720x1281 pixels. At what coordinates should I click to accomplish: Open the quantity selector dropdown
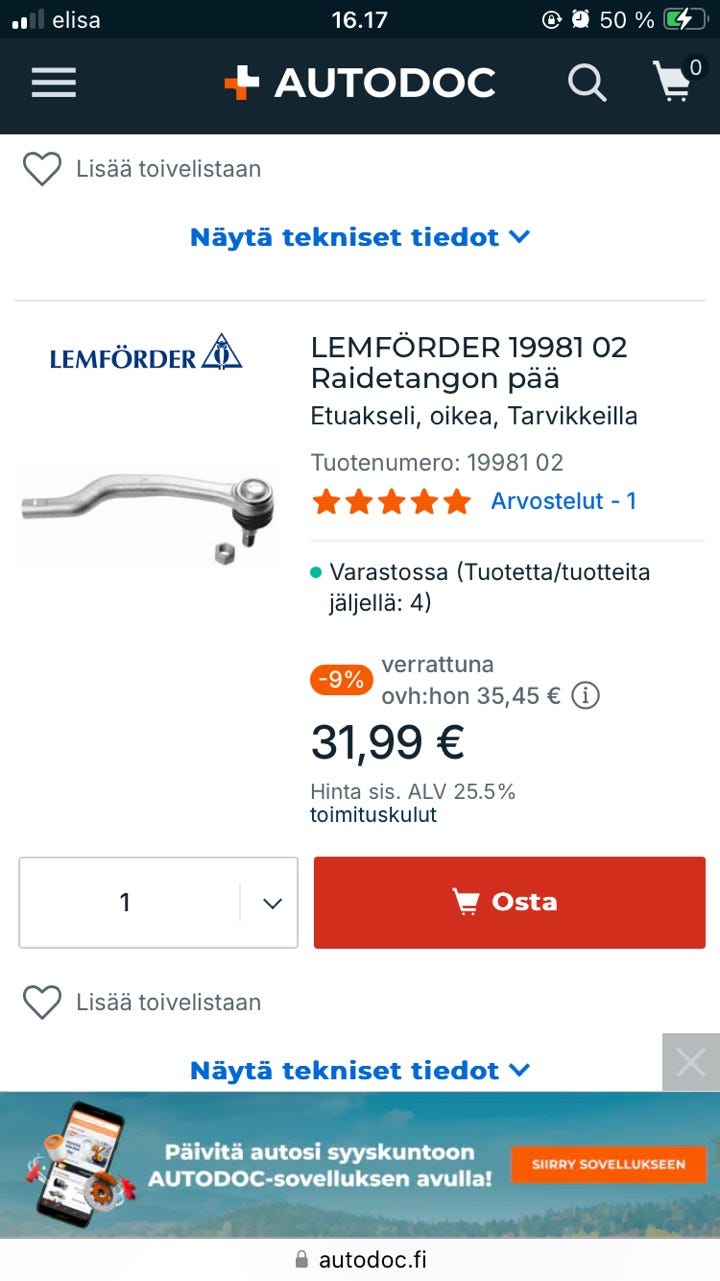coord(270,901)
